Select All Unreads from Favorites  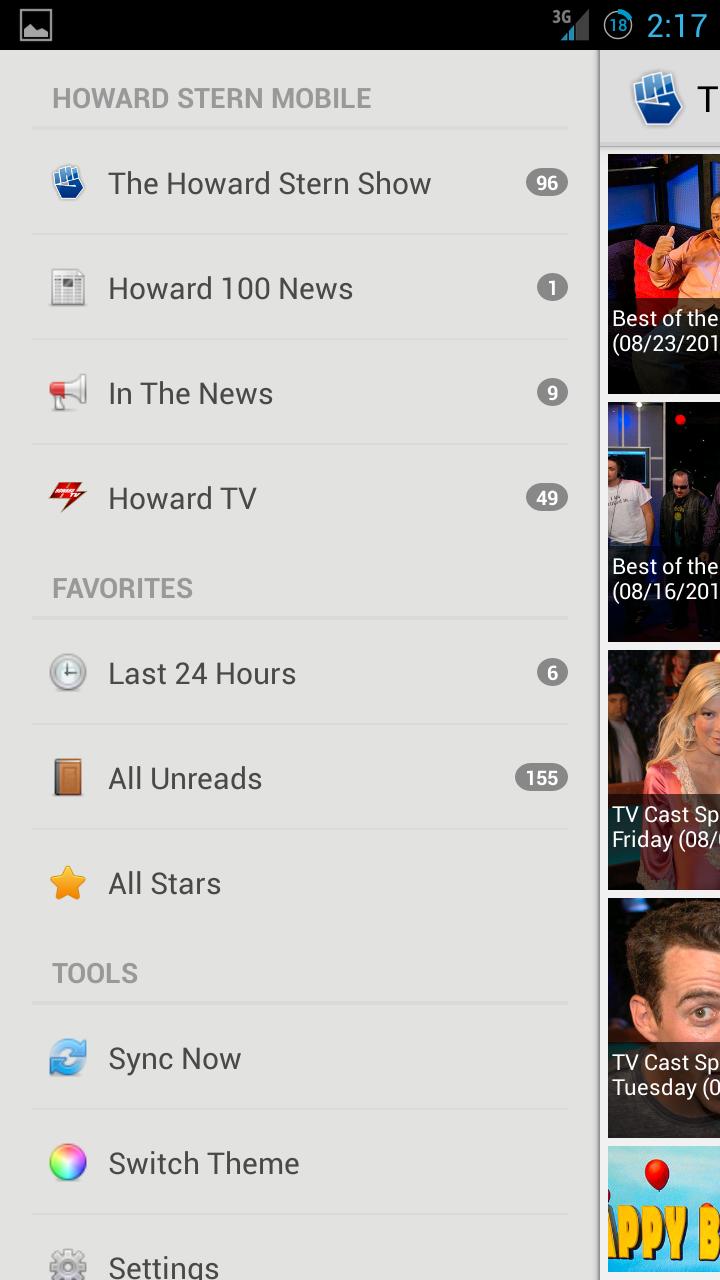(185, 778)
